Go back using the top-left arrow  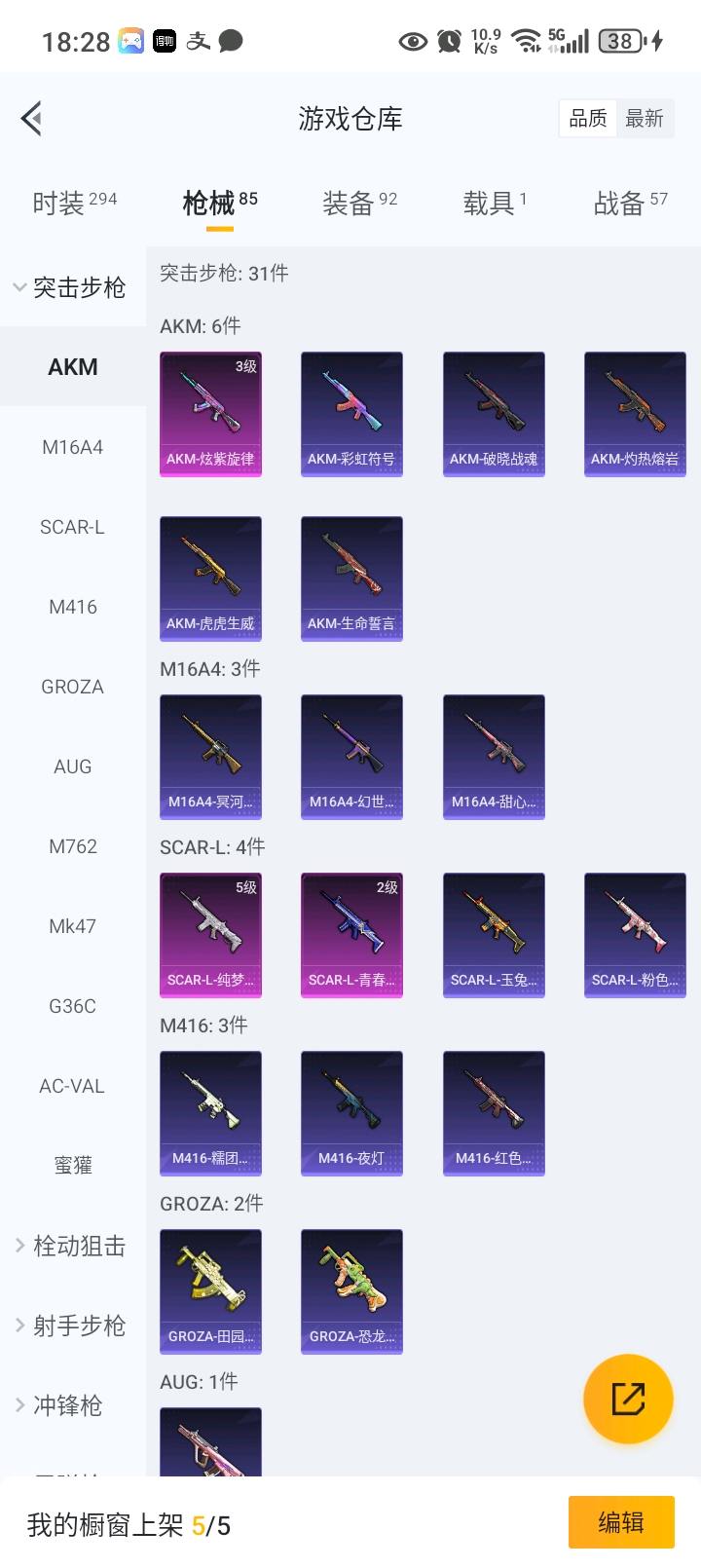[x=31, y=119]
